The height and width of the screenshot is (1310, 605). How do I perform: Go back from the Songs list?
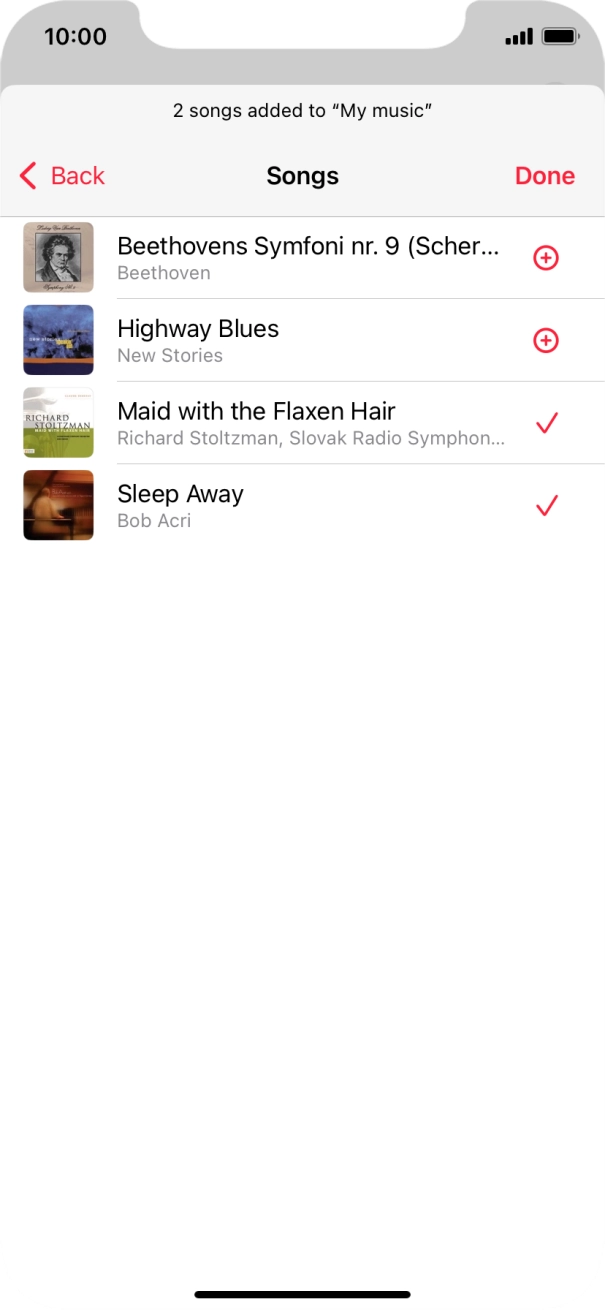click(62, 176)
